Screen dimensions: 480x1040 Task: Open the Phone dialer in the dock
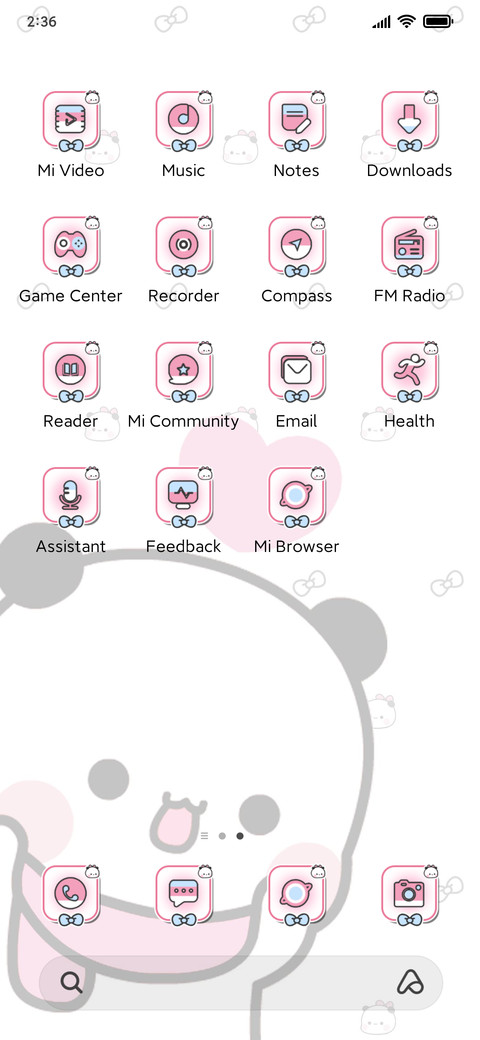click(71, 895)
